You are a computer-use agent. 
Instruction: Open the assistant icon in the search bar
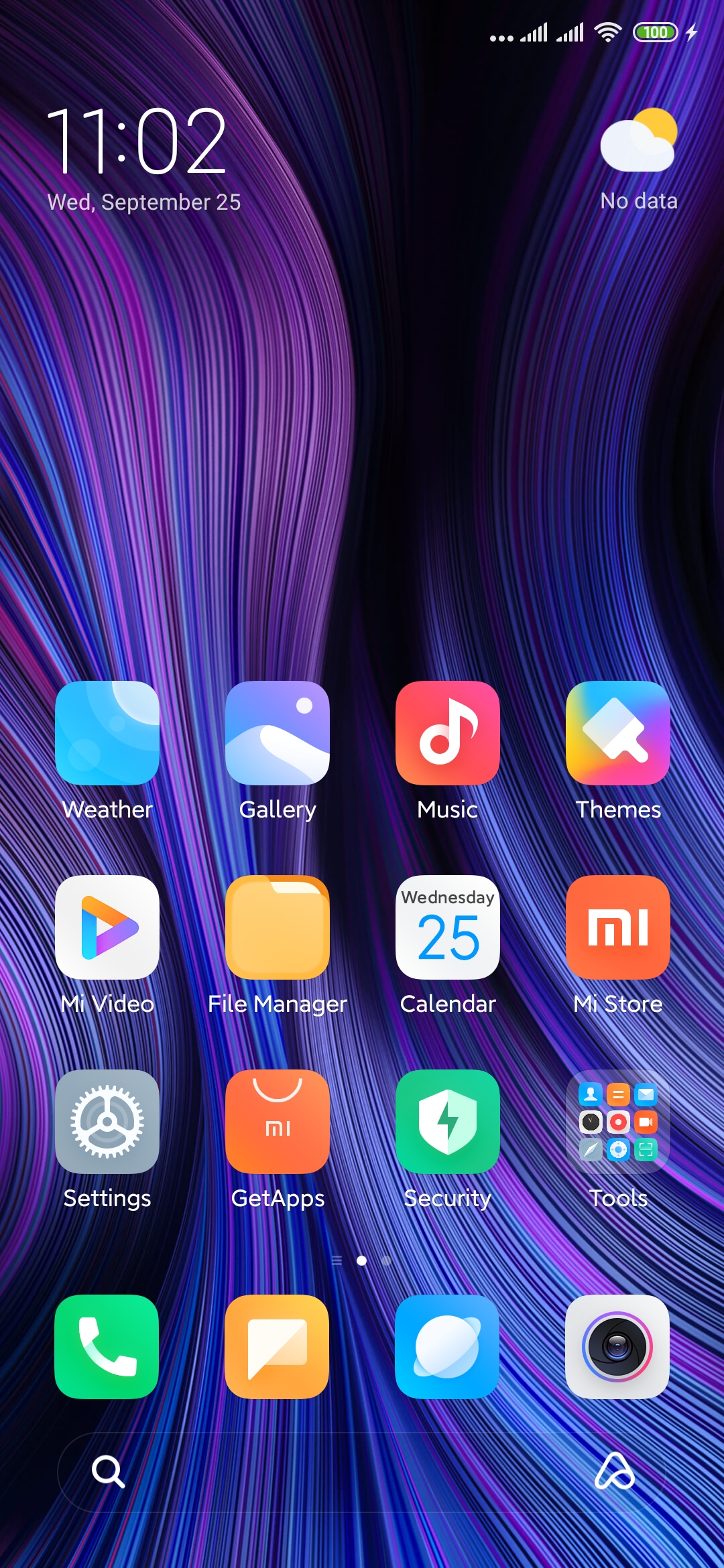click(614, 1472)
